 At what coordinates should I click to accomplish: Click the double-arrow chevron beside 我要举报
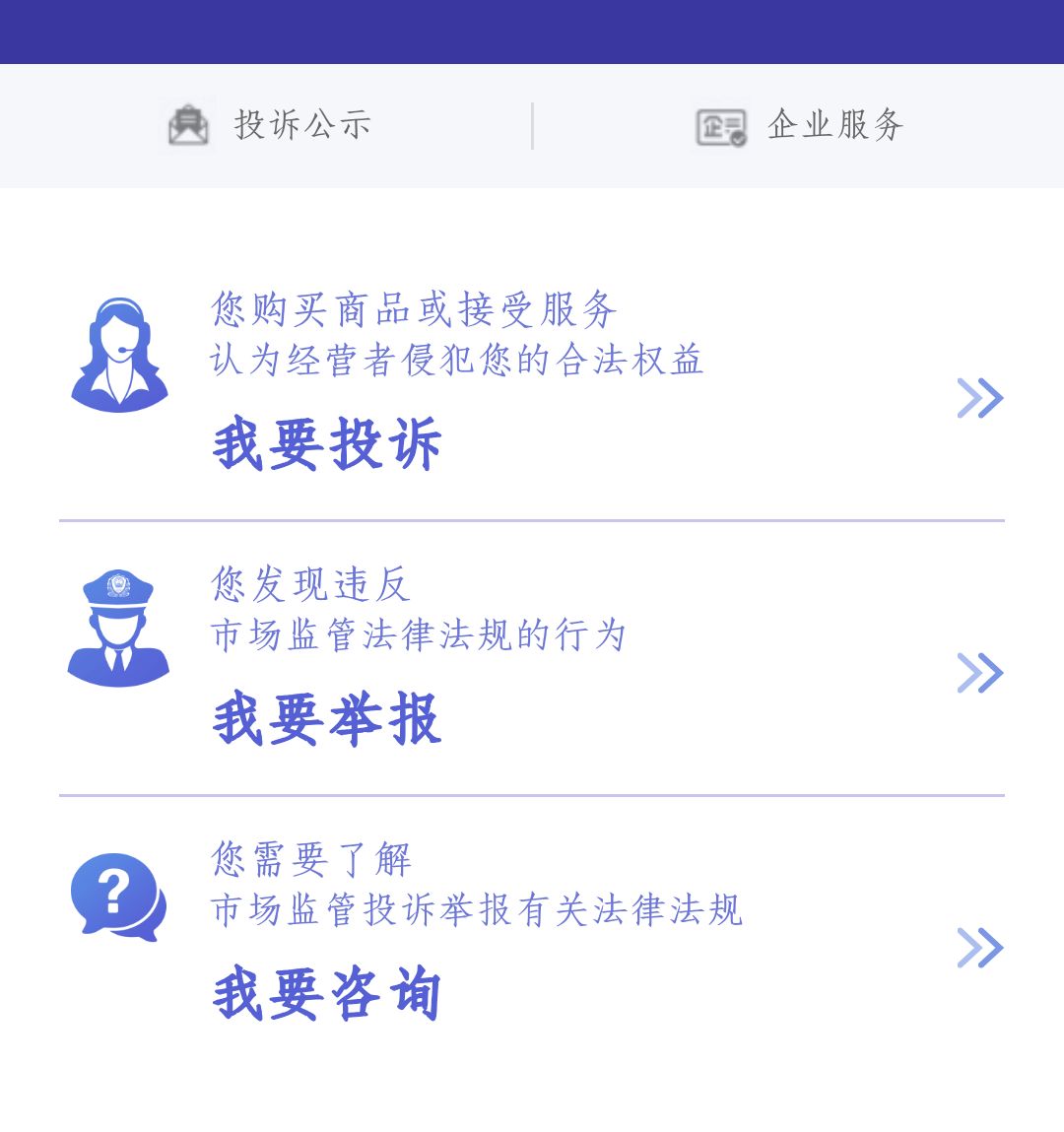pyautogui.click(x=978, y=673)
